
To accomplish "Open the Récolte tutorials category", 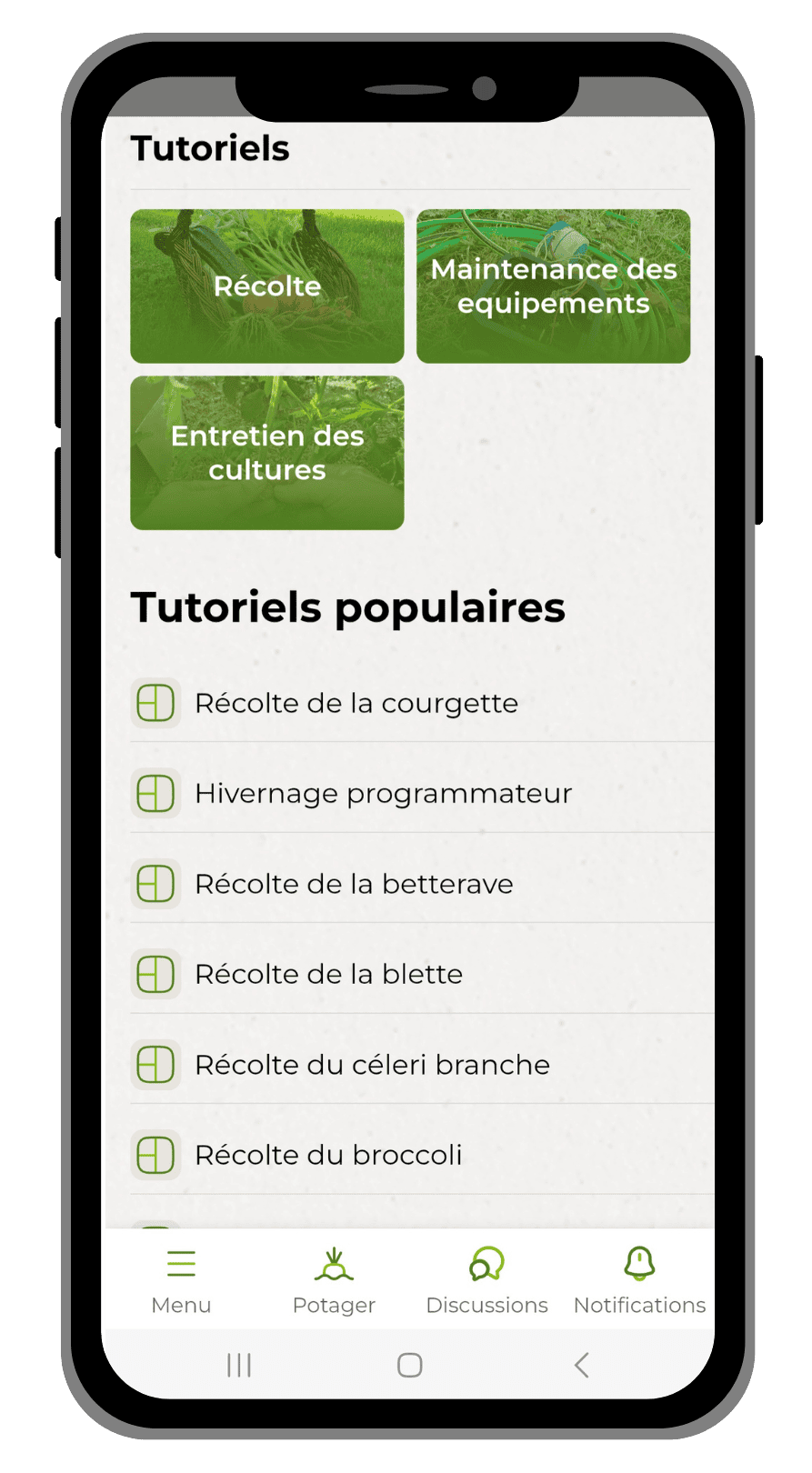I will pyautogui.click(x=266, y=286).
